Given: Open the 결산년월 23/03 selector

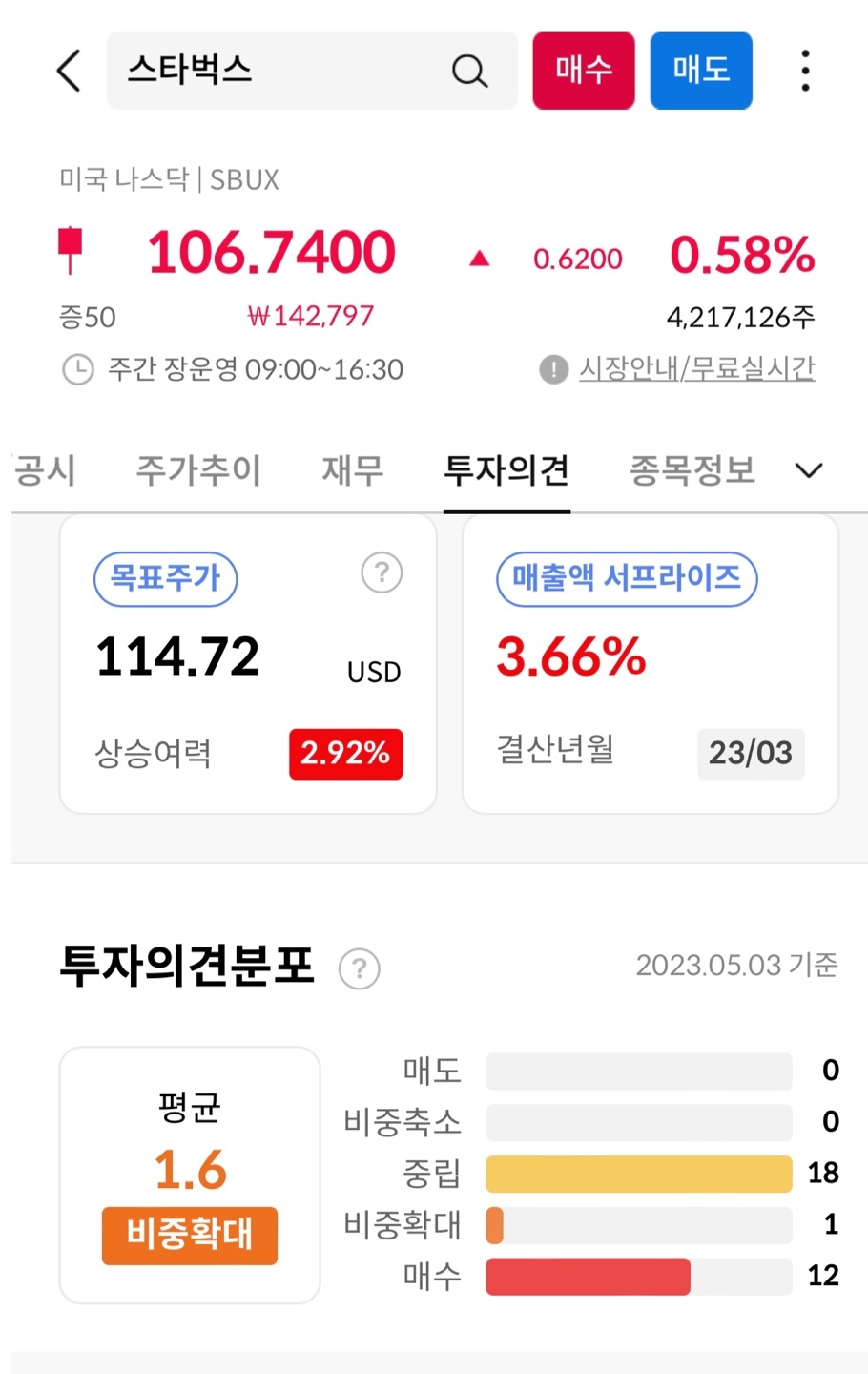Looking at the screenshot, I should coord(751,754).
